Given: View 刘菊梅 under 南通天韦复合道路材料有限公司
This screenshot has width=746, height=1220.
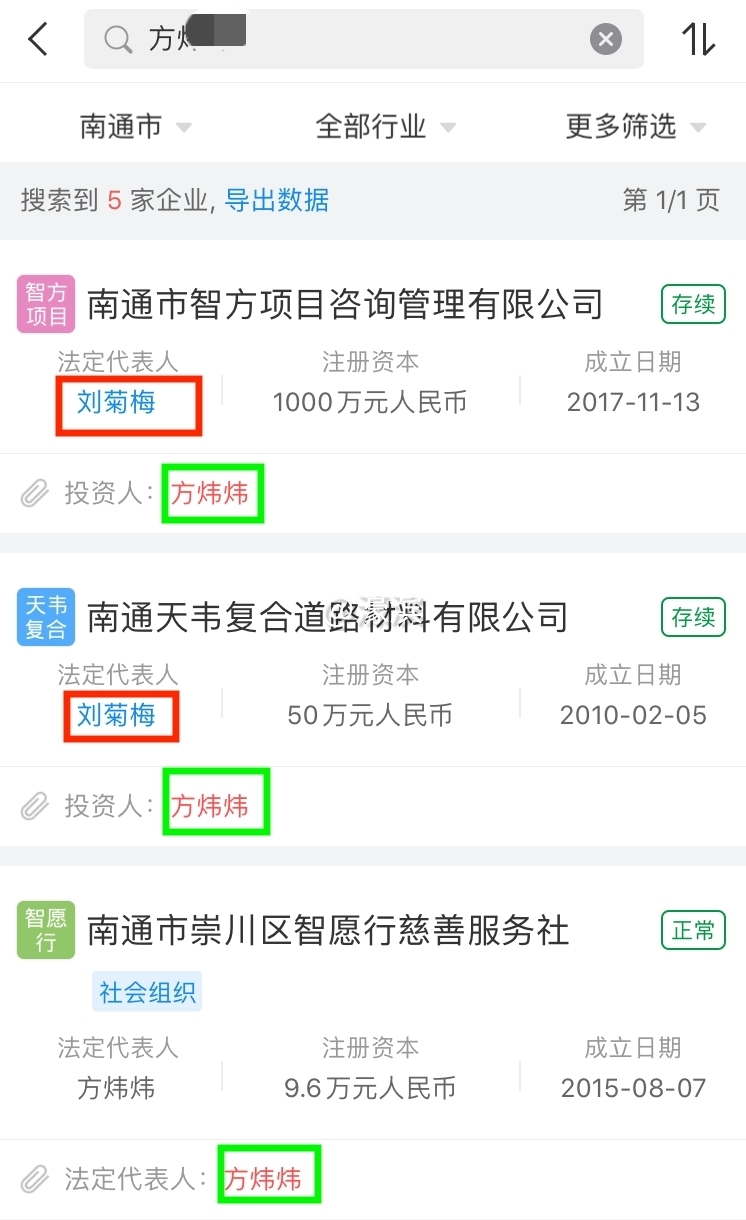Looking at the screenshot, I should [117, 716].
